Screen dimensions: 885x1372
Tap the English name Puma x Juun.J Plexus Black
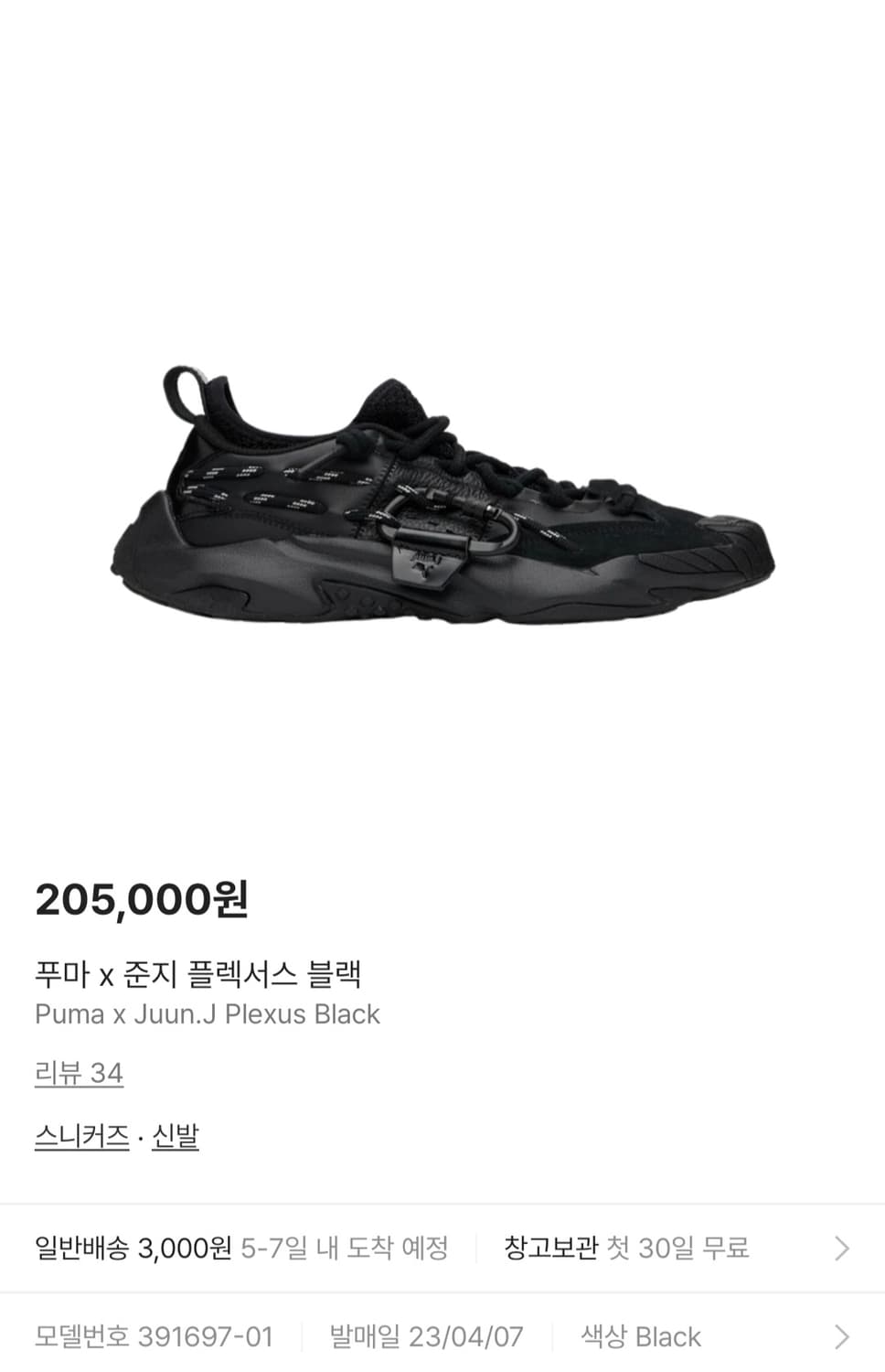206,1013
